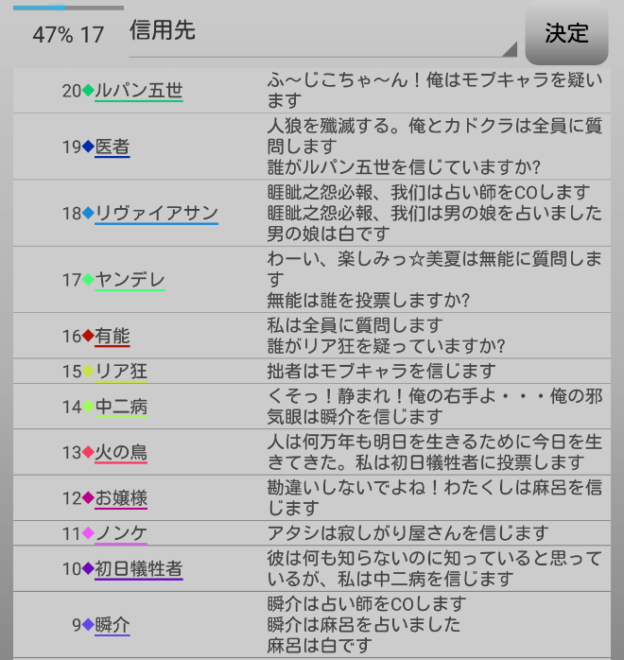Select player お嬢様

121,497
